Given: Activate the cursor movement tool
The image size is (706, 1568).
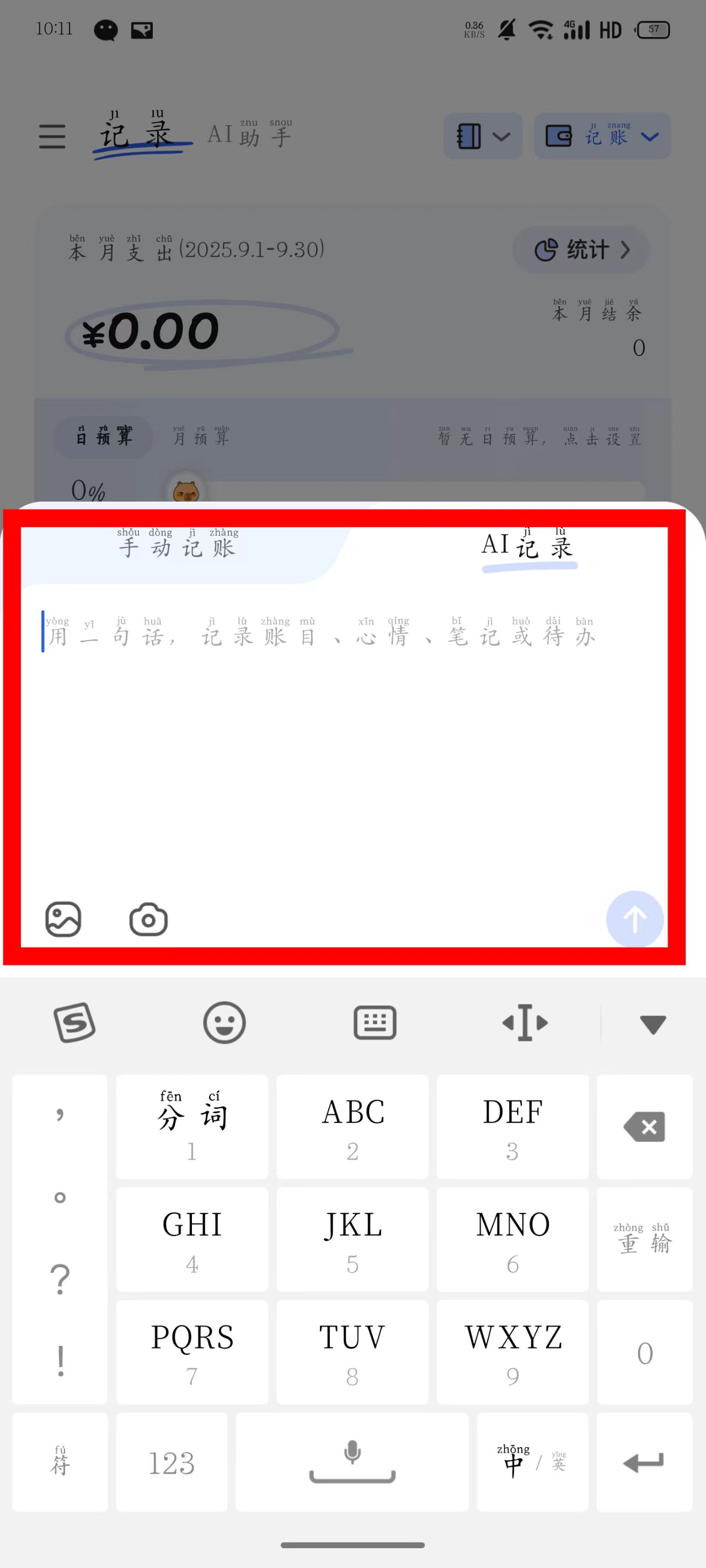Looking at the screenshot, I should [525, 1023].
